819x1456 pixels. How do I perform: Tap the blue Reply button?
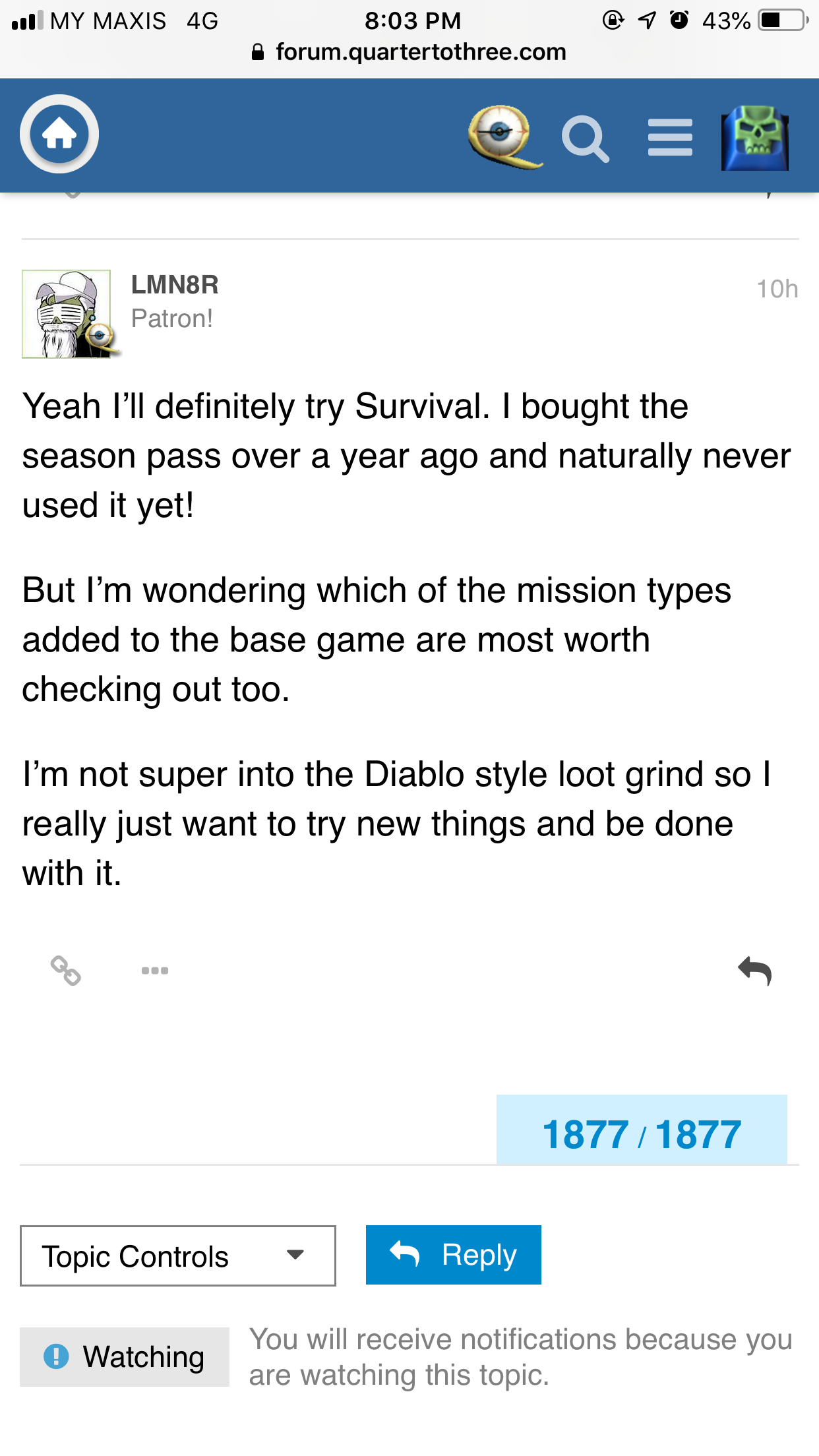coord(454,1255)
